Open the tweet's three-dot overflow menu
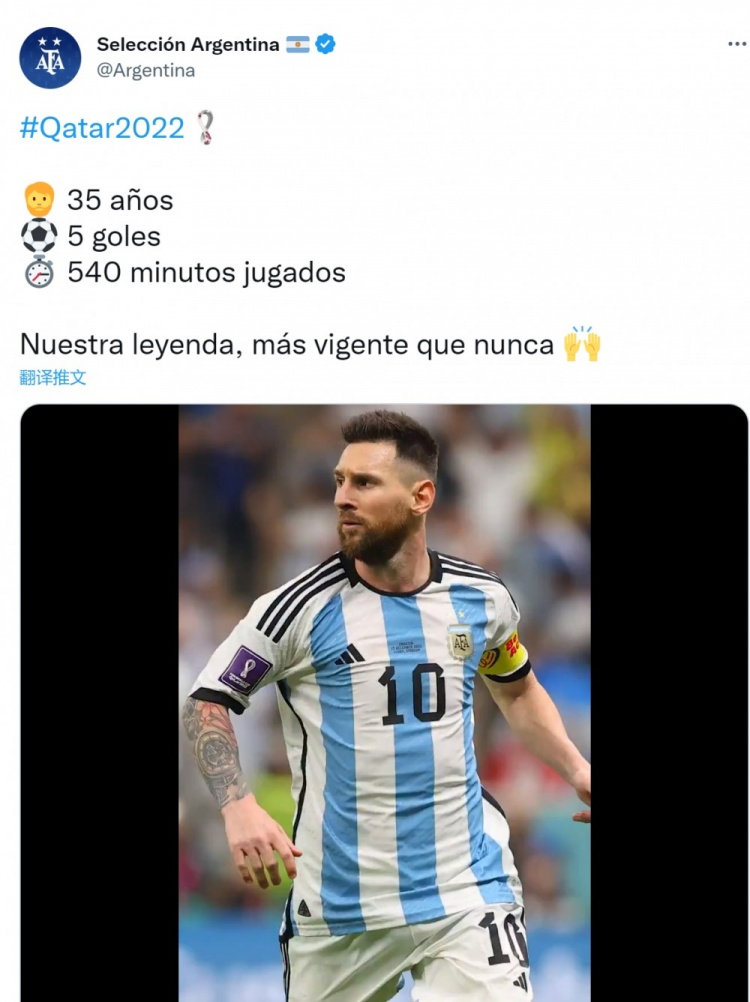The width and height of the screenshot is (750, 1002). pyautogui.click(x=736, y=44)
